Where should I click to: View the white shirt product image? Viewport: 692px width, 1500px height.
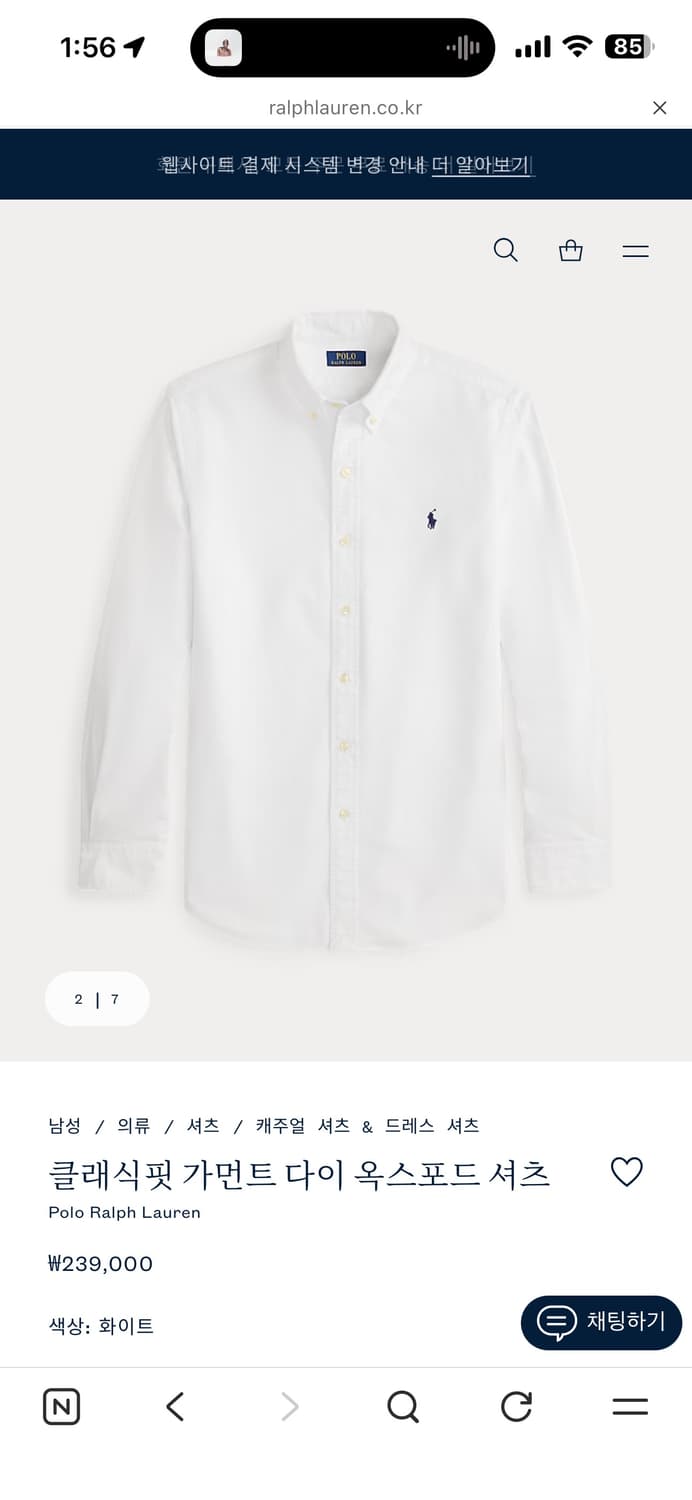[345, 630]
